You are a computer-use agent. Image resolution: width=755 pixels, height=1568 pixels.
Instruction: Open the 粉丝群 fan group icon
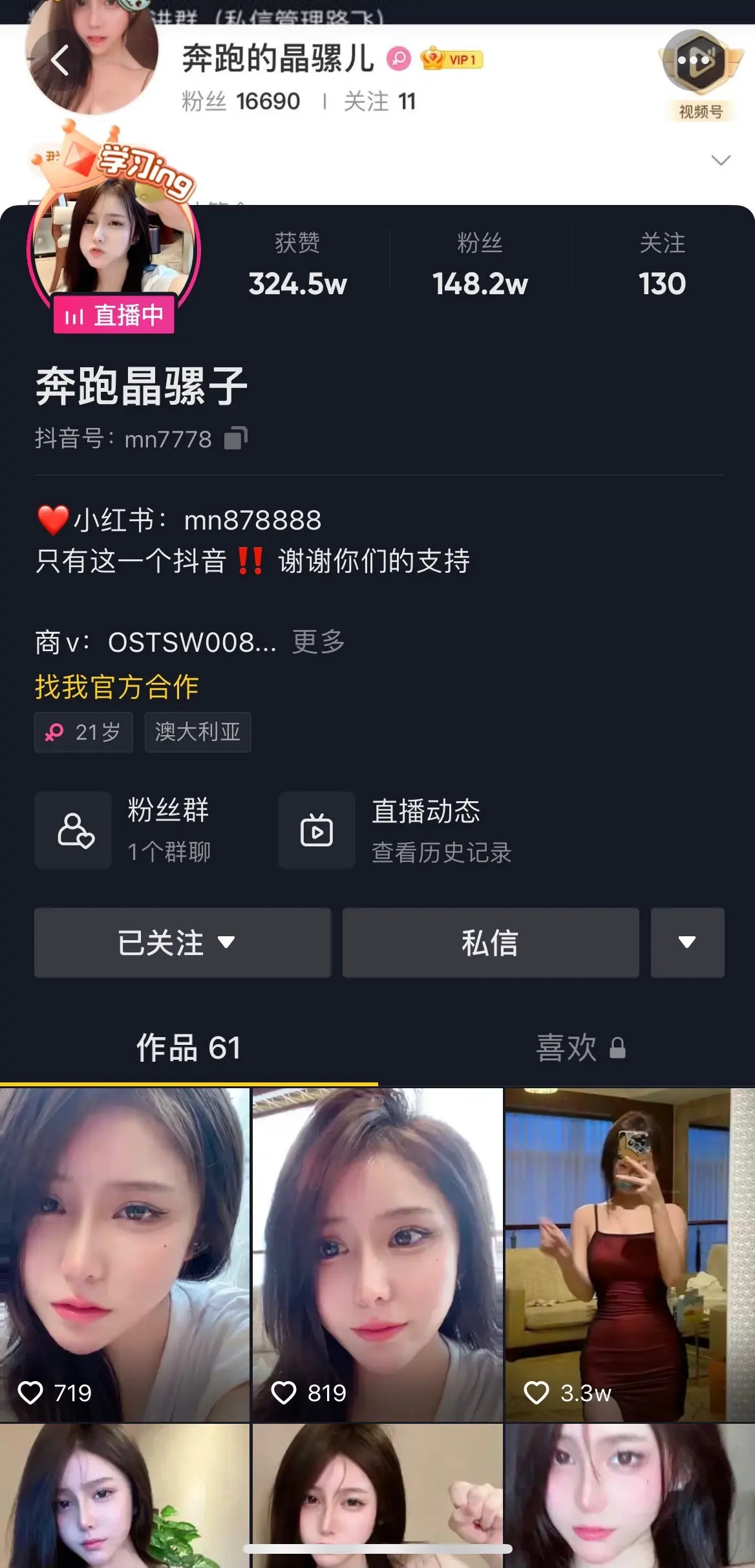pos(72,830)
